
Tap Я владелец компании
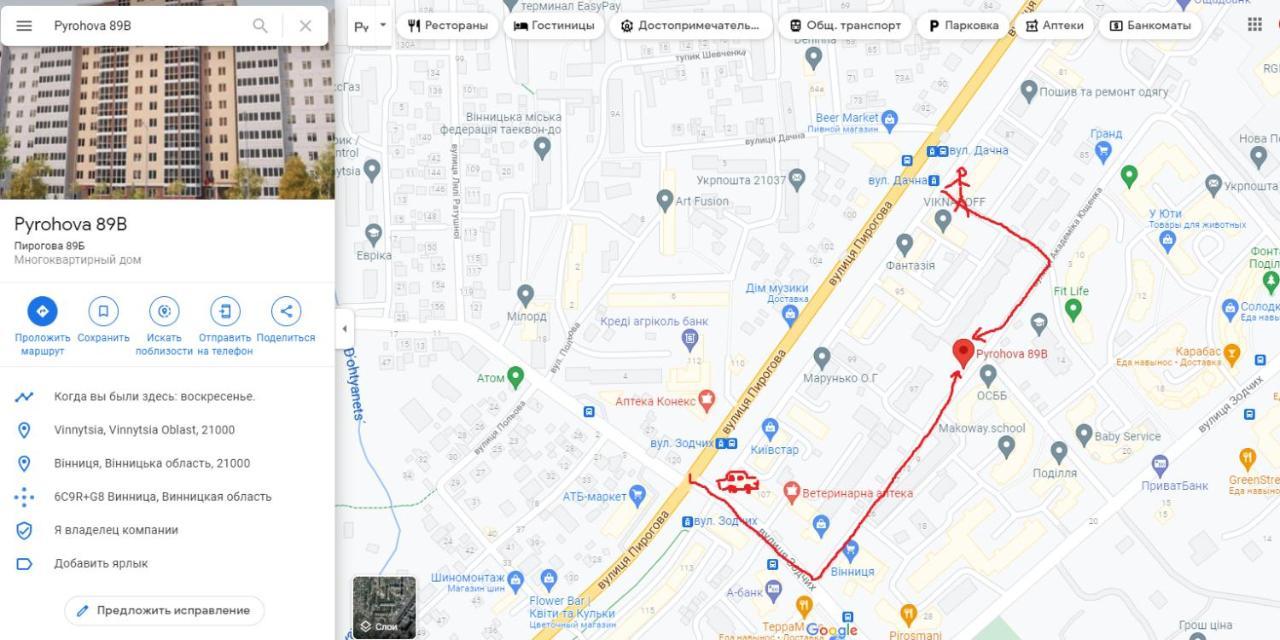click(x=115, y=530)
